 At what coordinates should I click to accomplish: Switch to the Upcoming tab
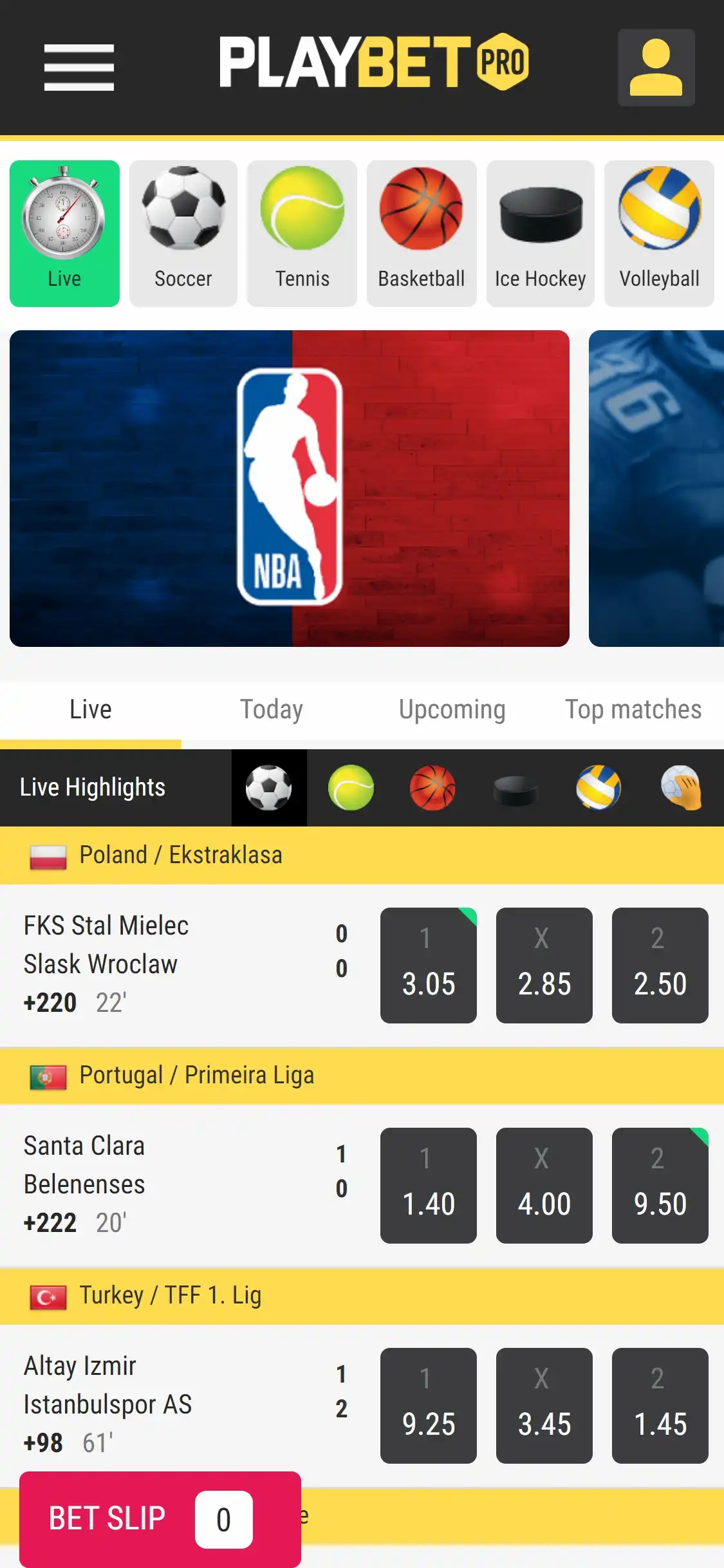click(x=452, y=709)
